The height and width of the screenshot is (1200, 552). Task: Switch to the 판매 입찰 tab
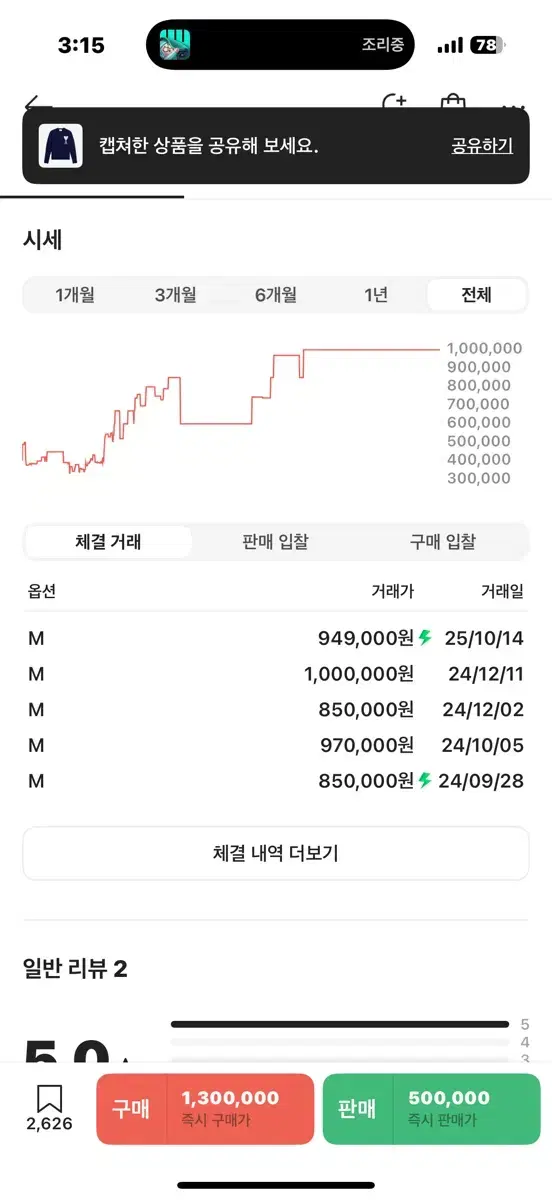tap(275, 542)
